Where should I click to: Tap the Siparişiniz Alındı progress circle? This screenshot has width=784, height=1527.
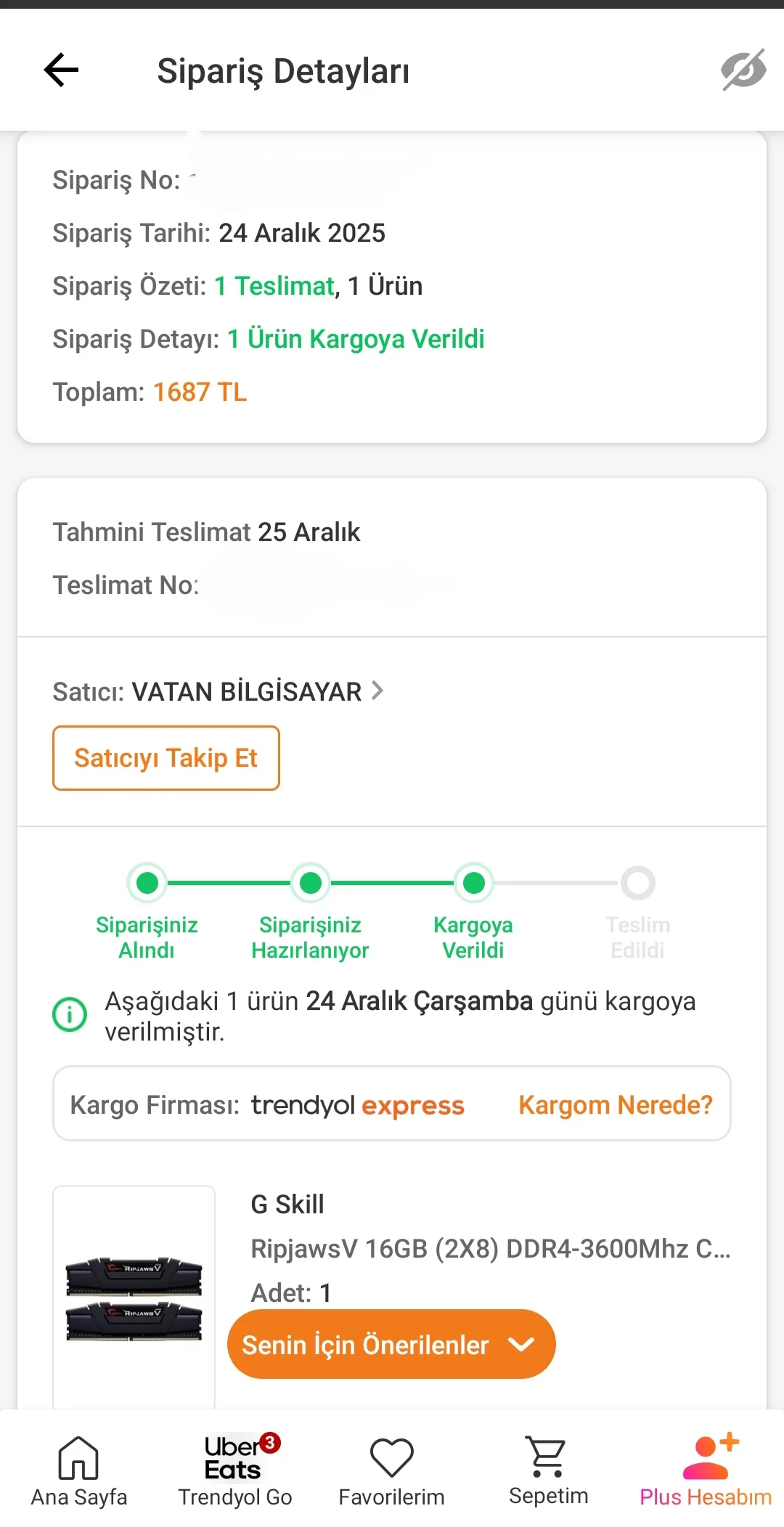(147, 881)
